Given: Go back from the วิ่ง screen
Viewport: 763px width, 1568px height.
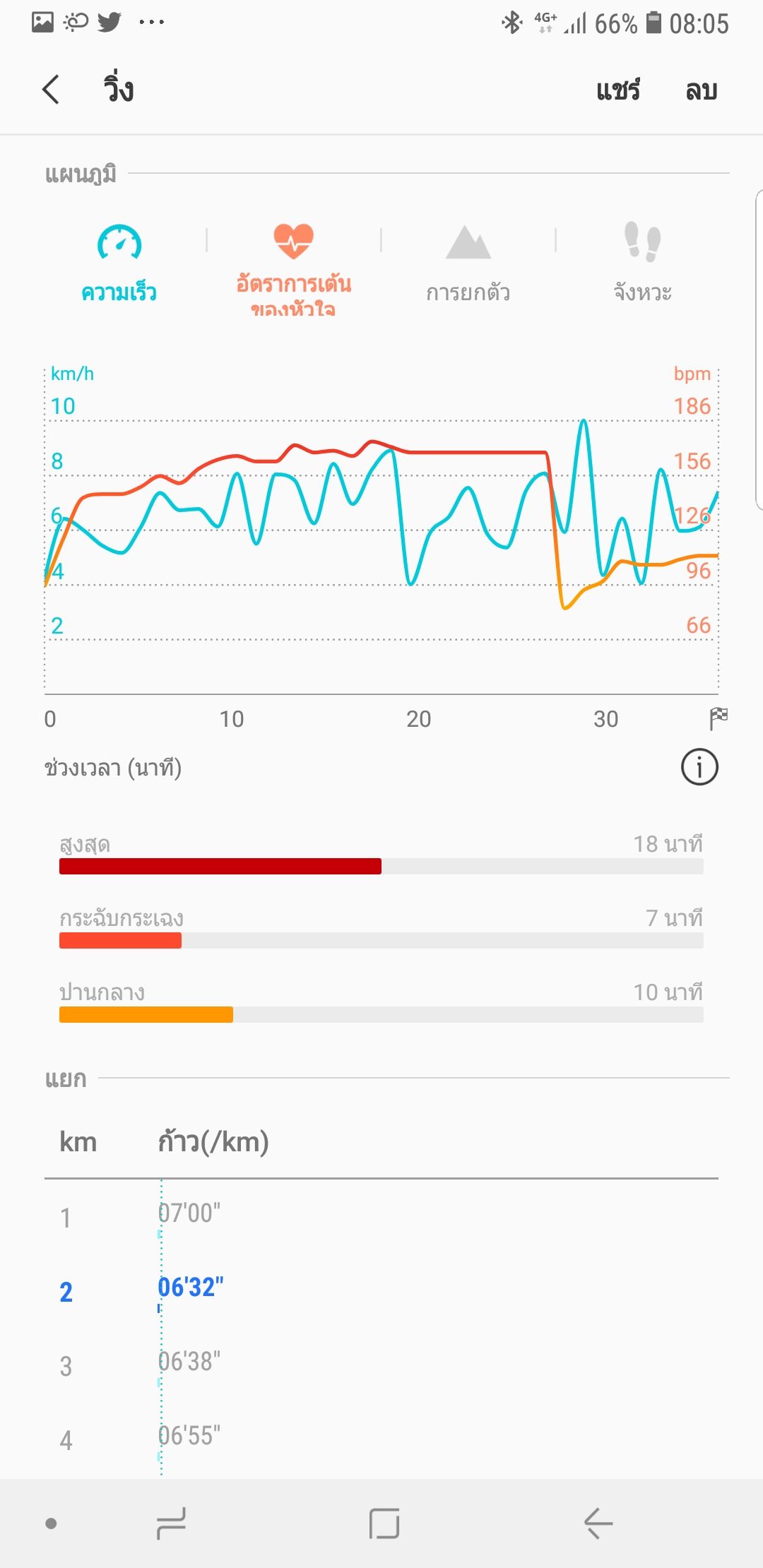Looking at the screenshot, I should click(51, 90).
